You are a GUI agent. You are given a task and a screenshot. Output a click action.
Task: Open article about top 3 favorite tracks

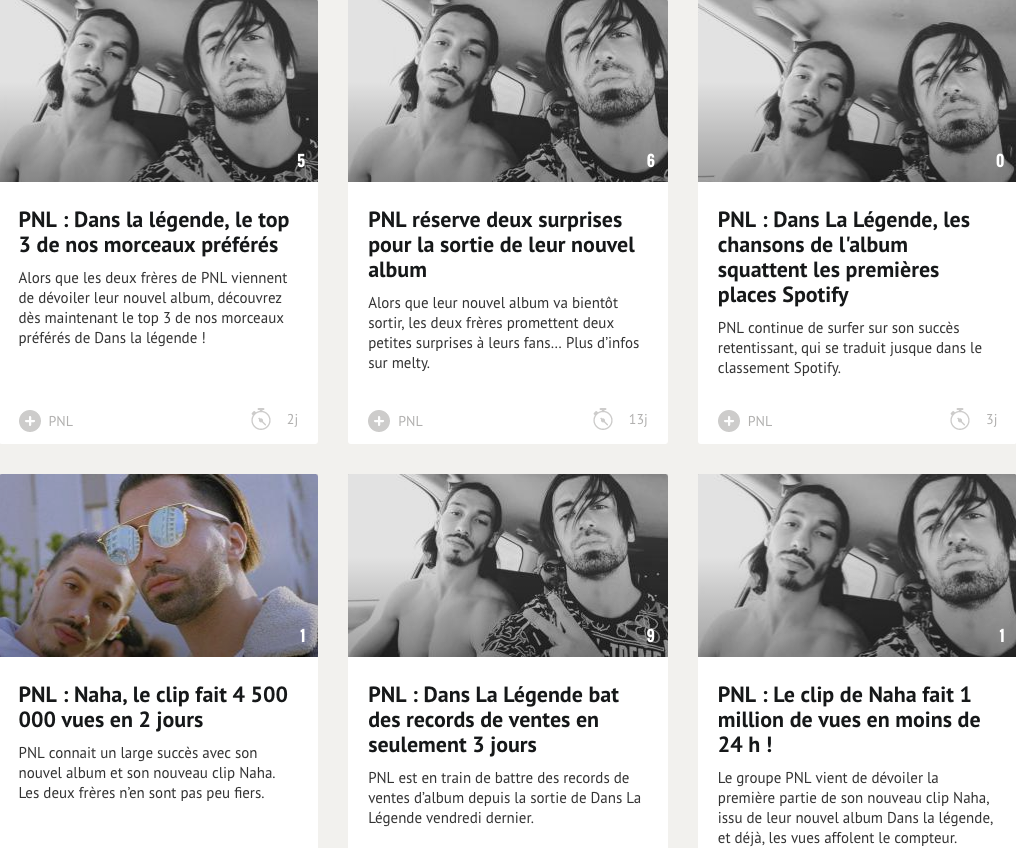pos(154,232)
